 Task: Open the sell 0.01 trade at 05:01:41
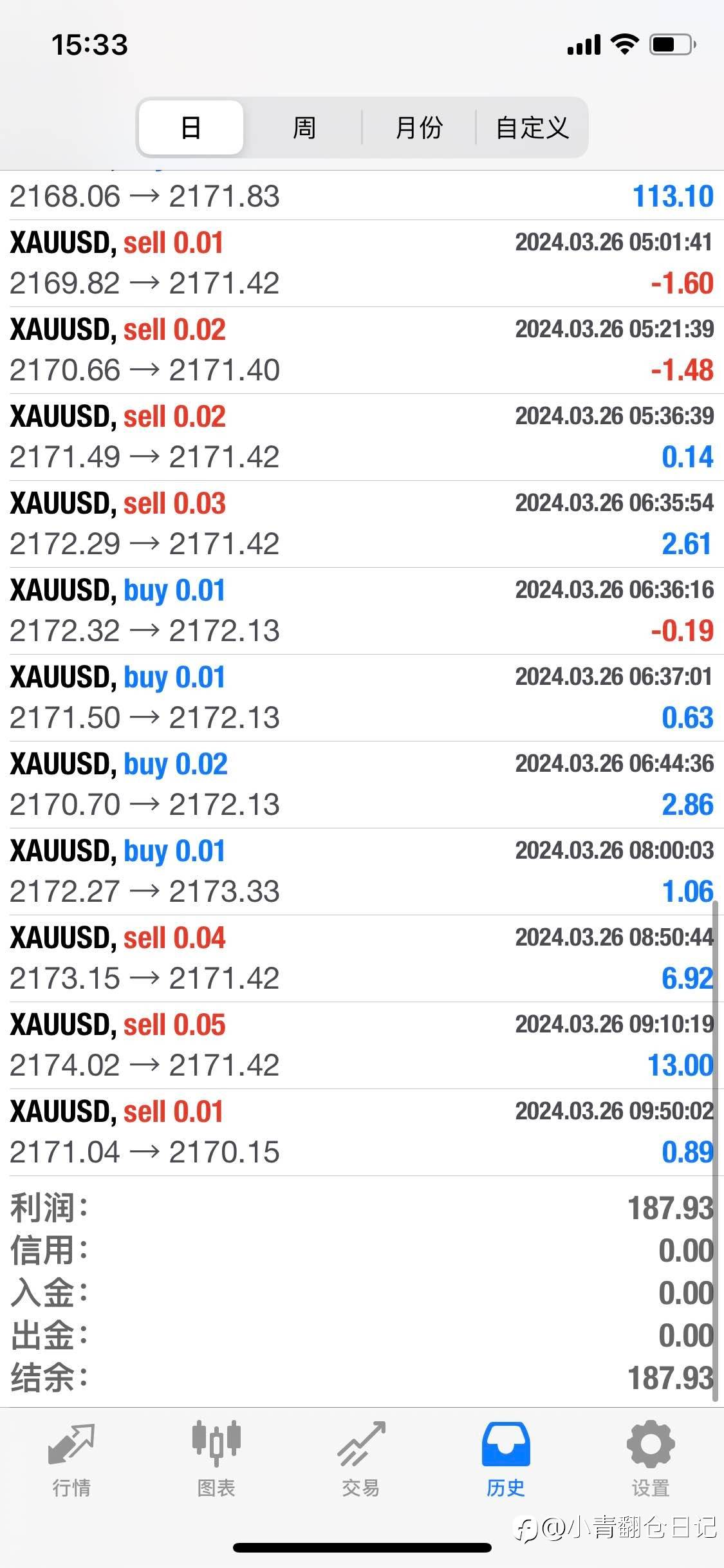(362, 263)
